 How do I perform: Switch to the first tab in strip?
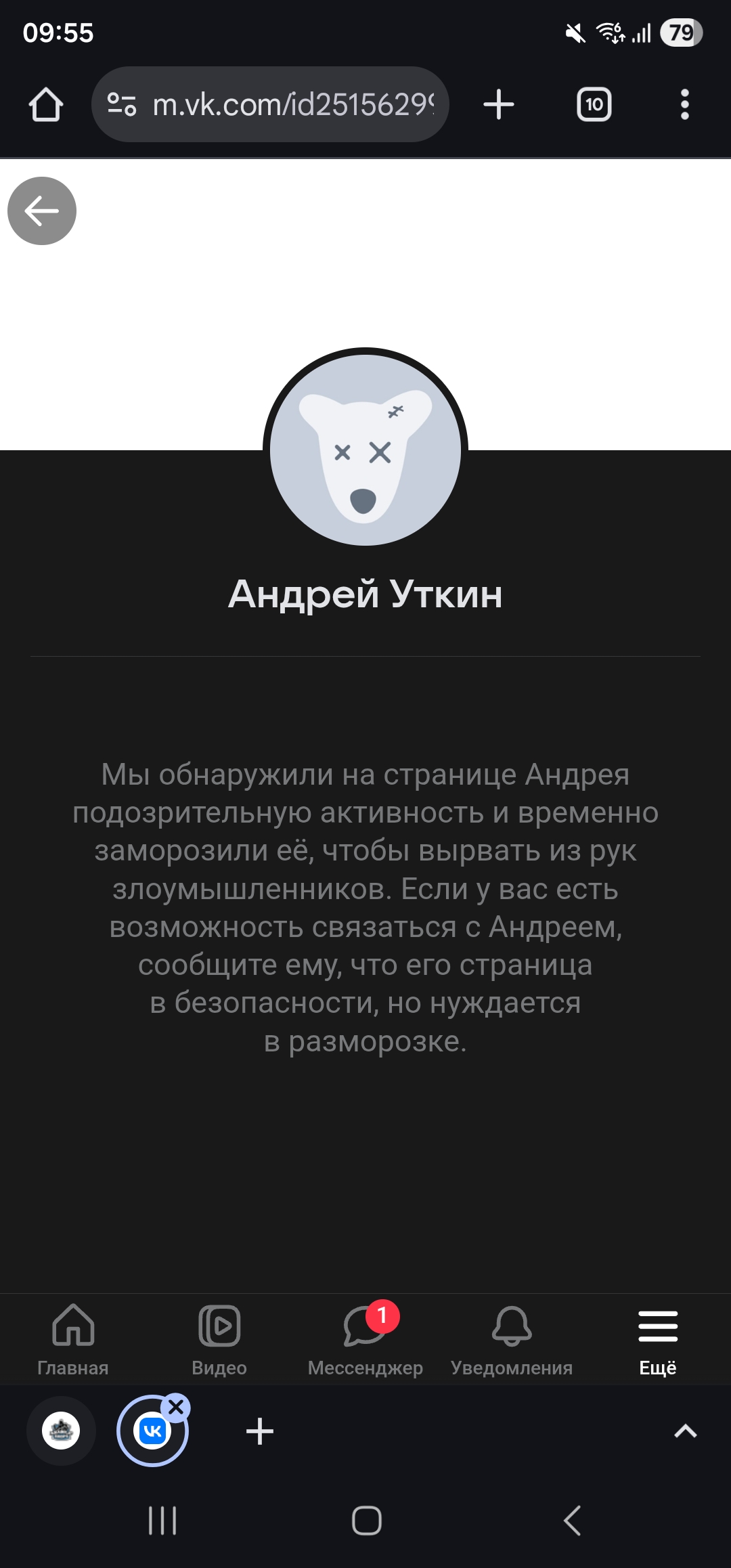(x=61, y=1431)
